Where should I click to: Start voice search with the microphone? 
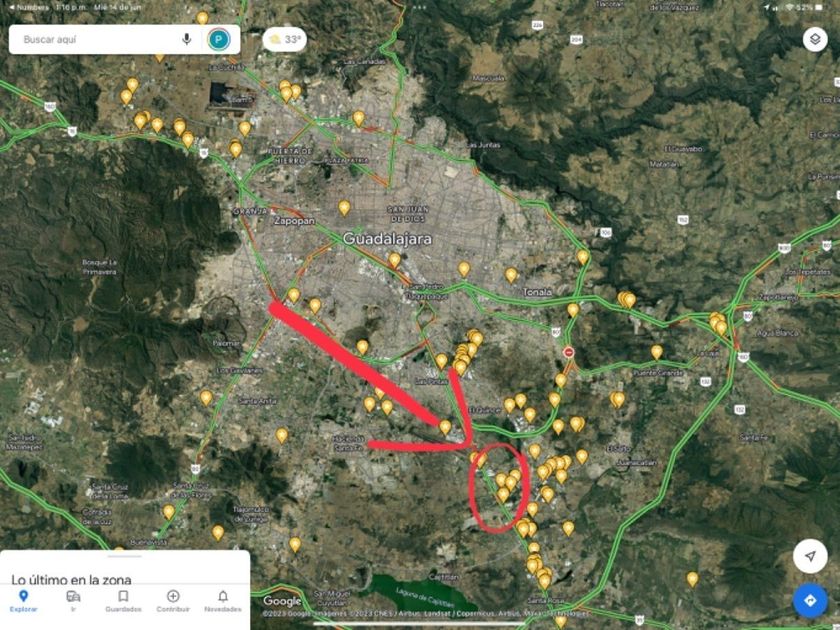(186, 40)
